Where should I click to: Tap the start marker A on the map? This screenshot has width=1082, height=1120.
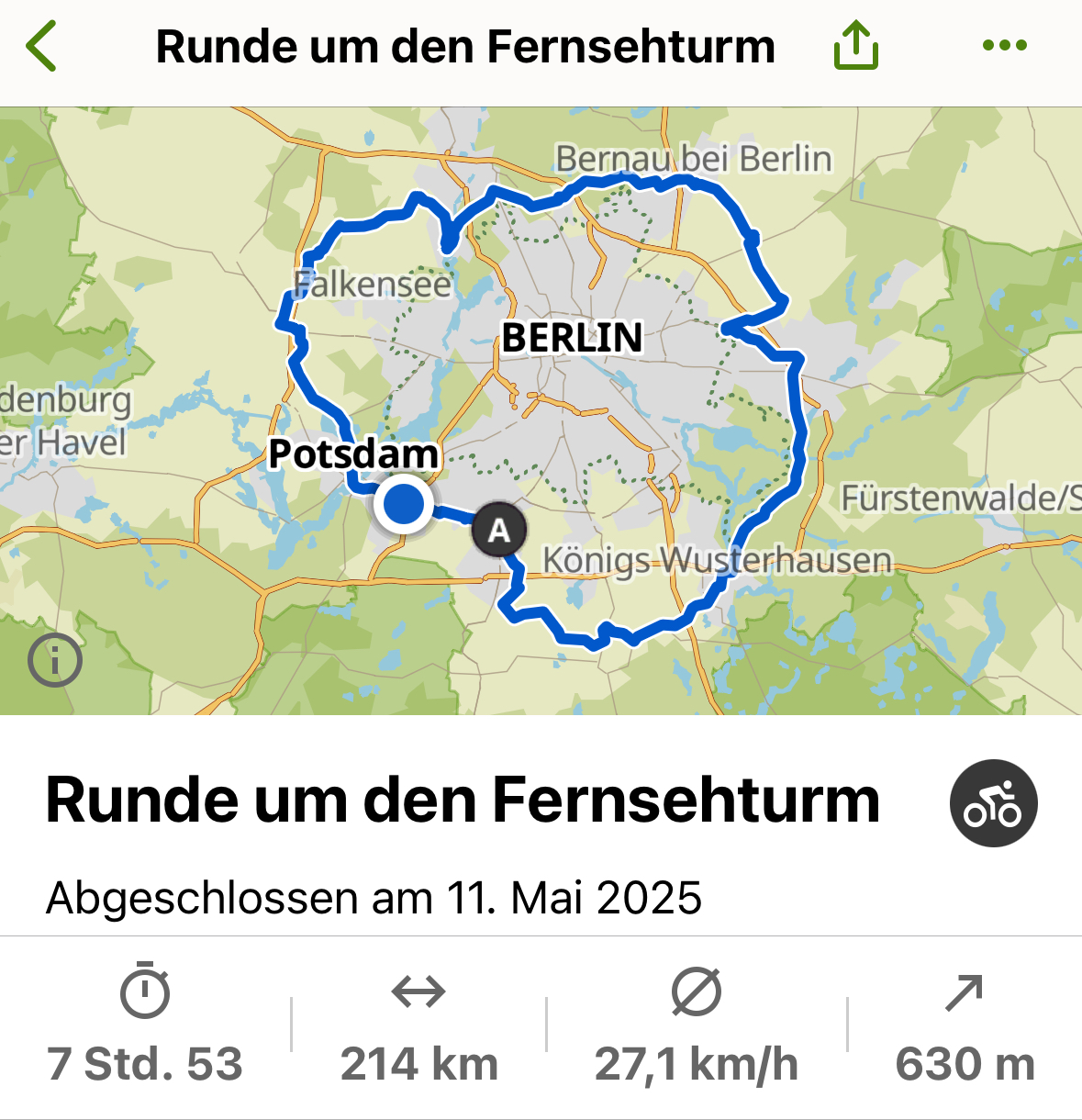point(498,530)
